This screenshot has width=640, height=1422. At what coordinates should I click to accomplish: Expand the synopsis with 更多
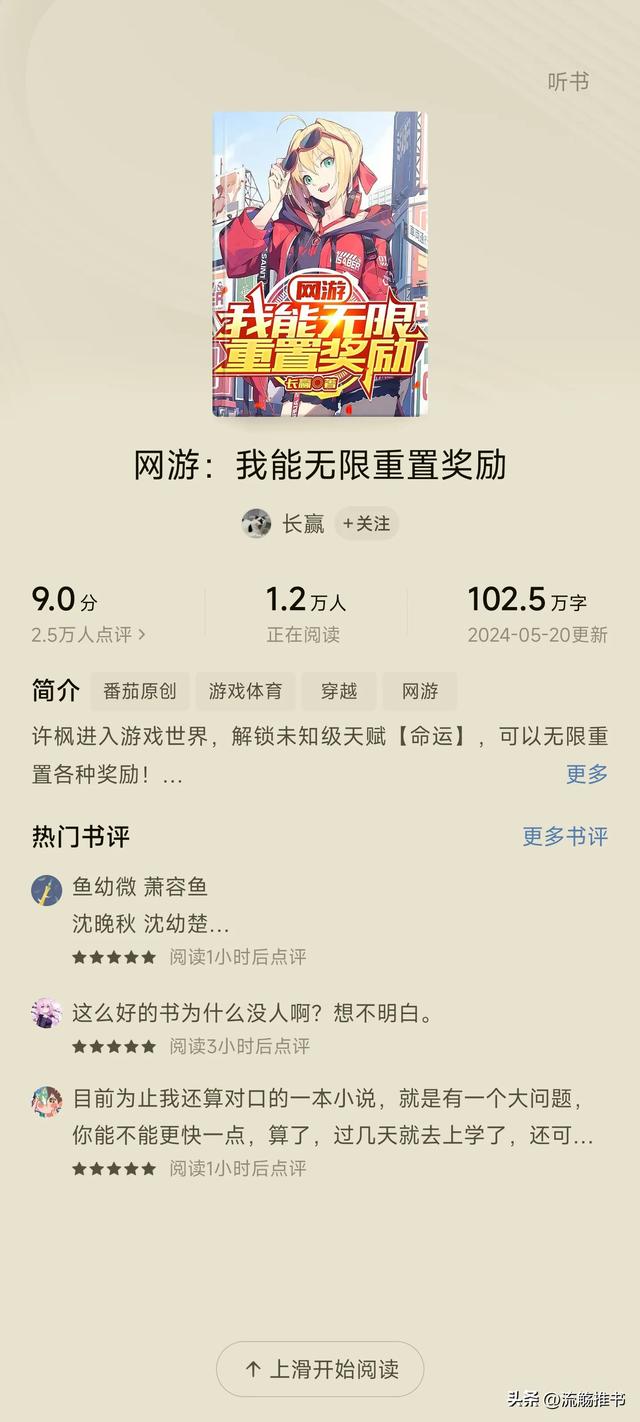586,774
